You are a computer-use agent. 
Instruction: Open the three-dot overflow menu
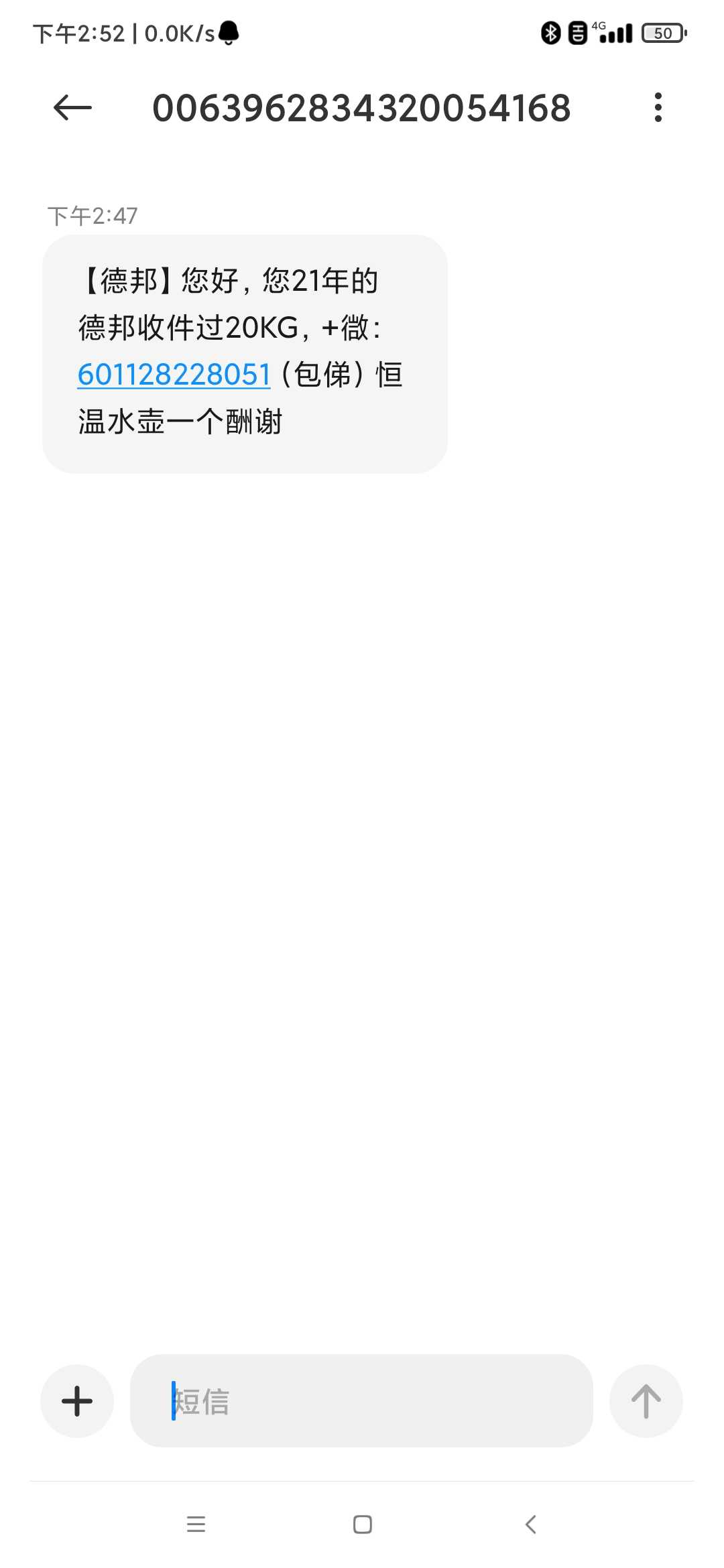tap(658, 107)
